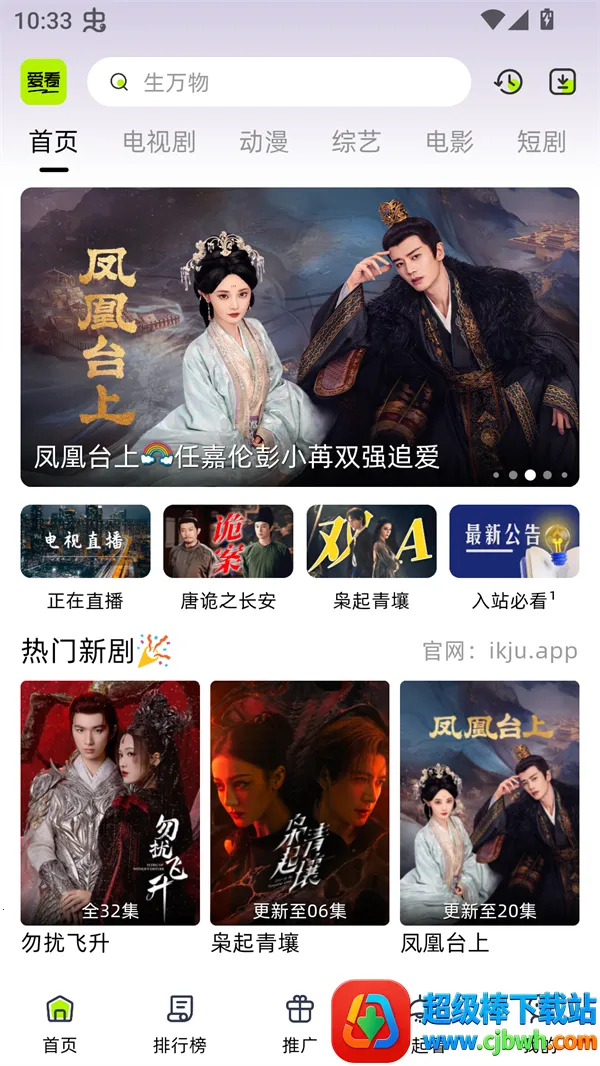
Task: Open the 凤凰台上 featured banner
Action: click(300, 337)
